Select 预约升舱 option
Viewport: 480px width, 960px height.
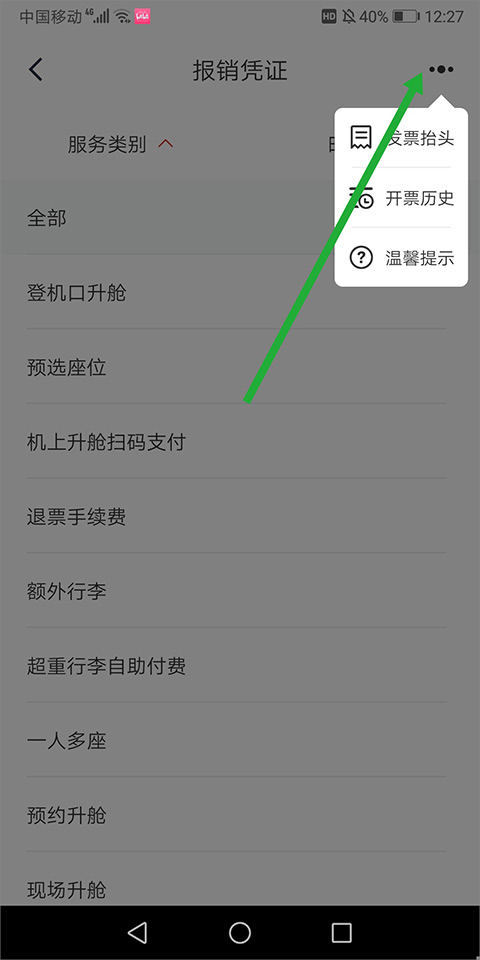[236, 816]
